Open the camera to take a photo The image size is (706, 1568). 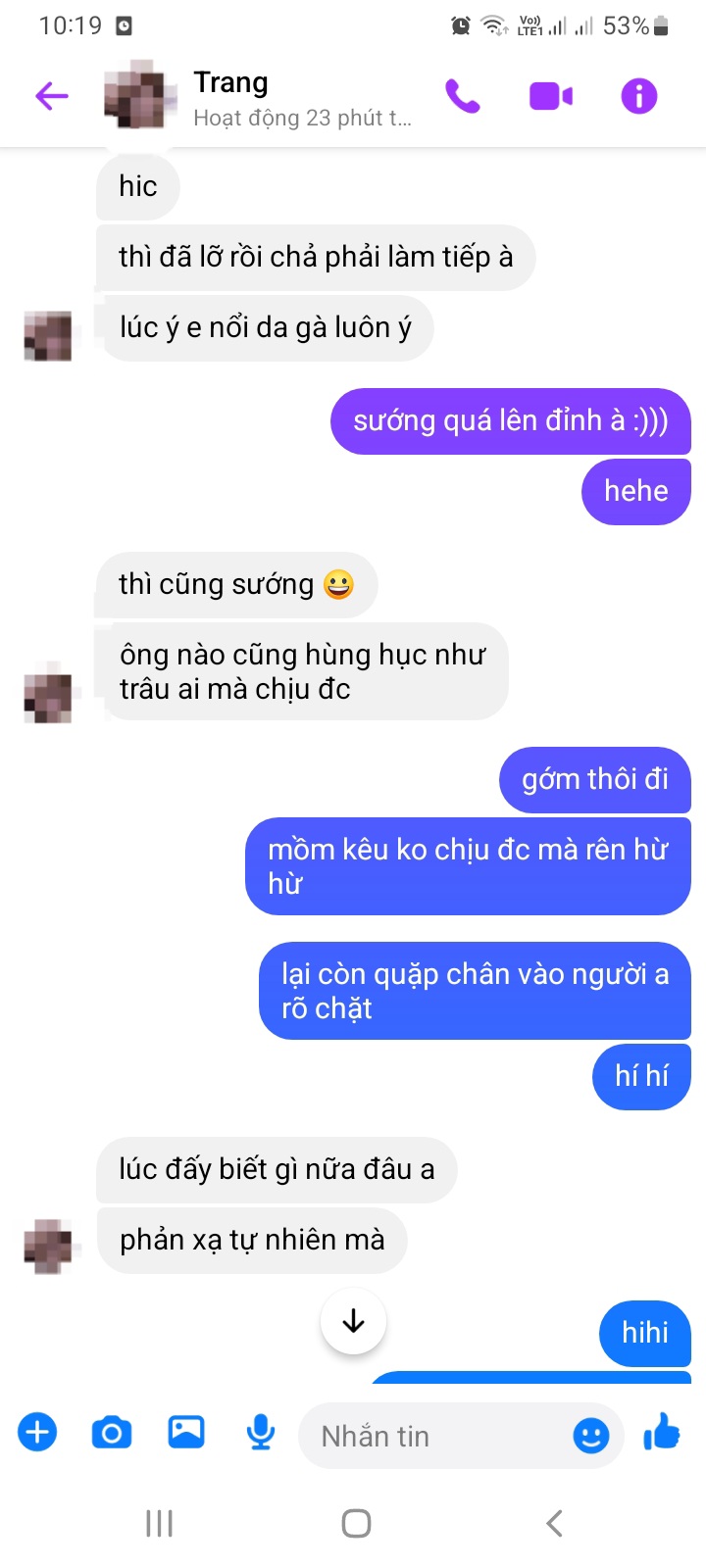click(x=112, y=1433)
